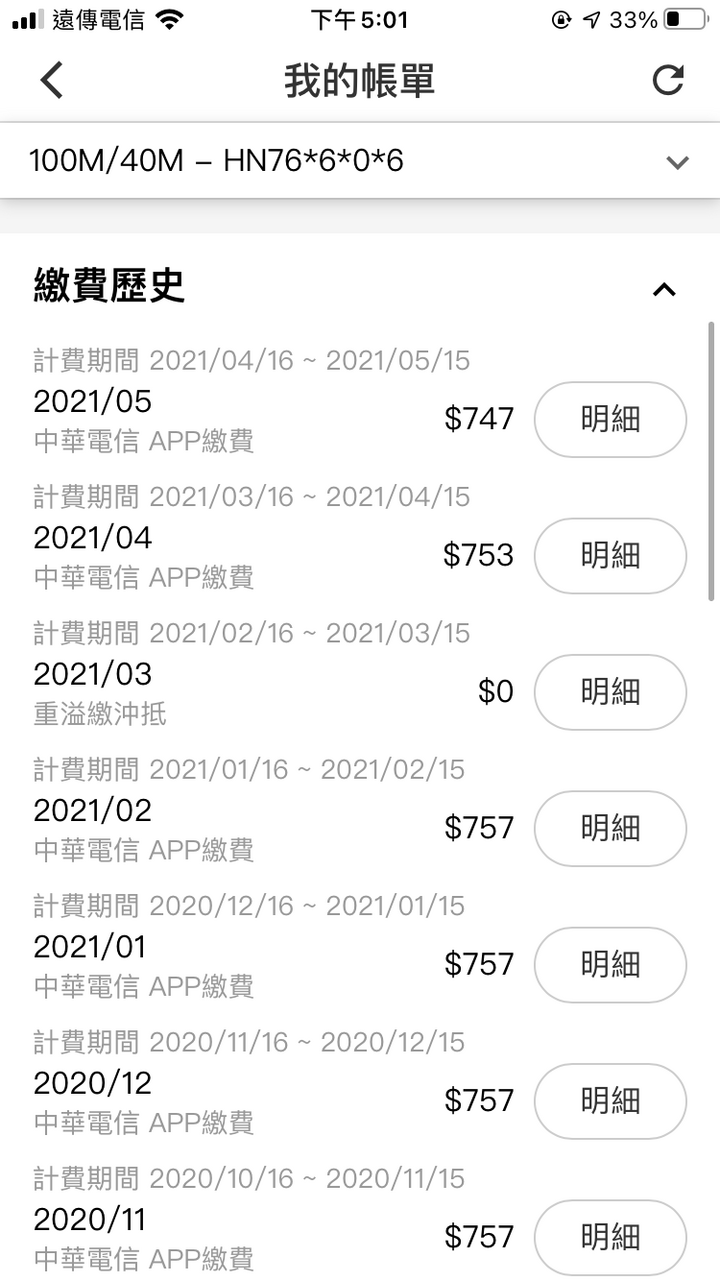Collapse the 繳費歷史 section
The height and width of the screenshot is (1281, 720).
point(664,290)
